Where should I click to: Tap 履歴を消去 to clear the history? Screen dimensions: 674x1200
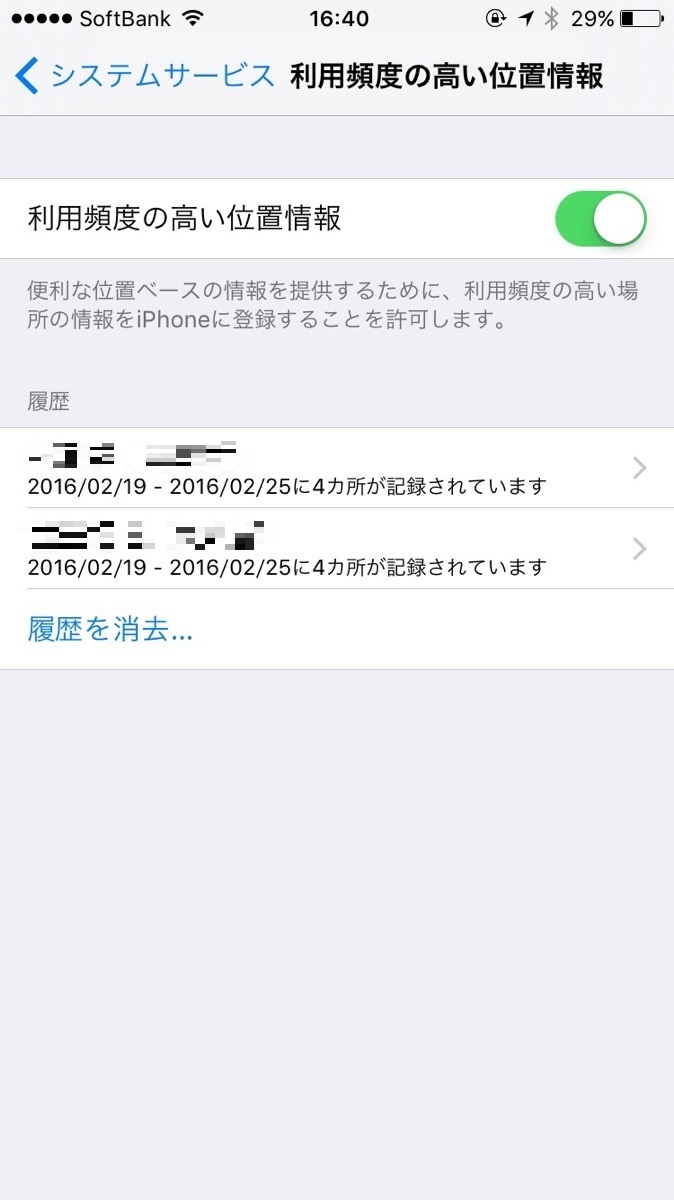coord(110,630)
